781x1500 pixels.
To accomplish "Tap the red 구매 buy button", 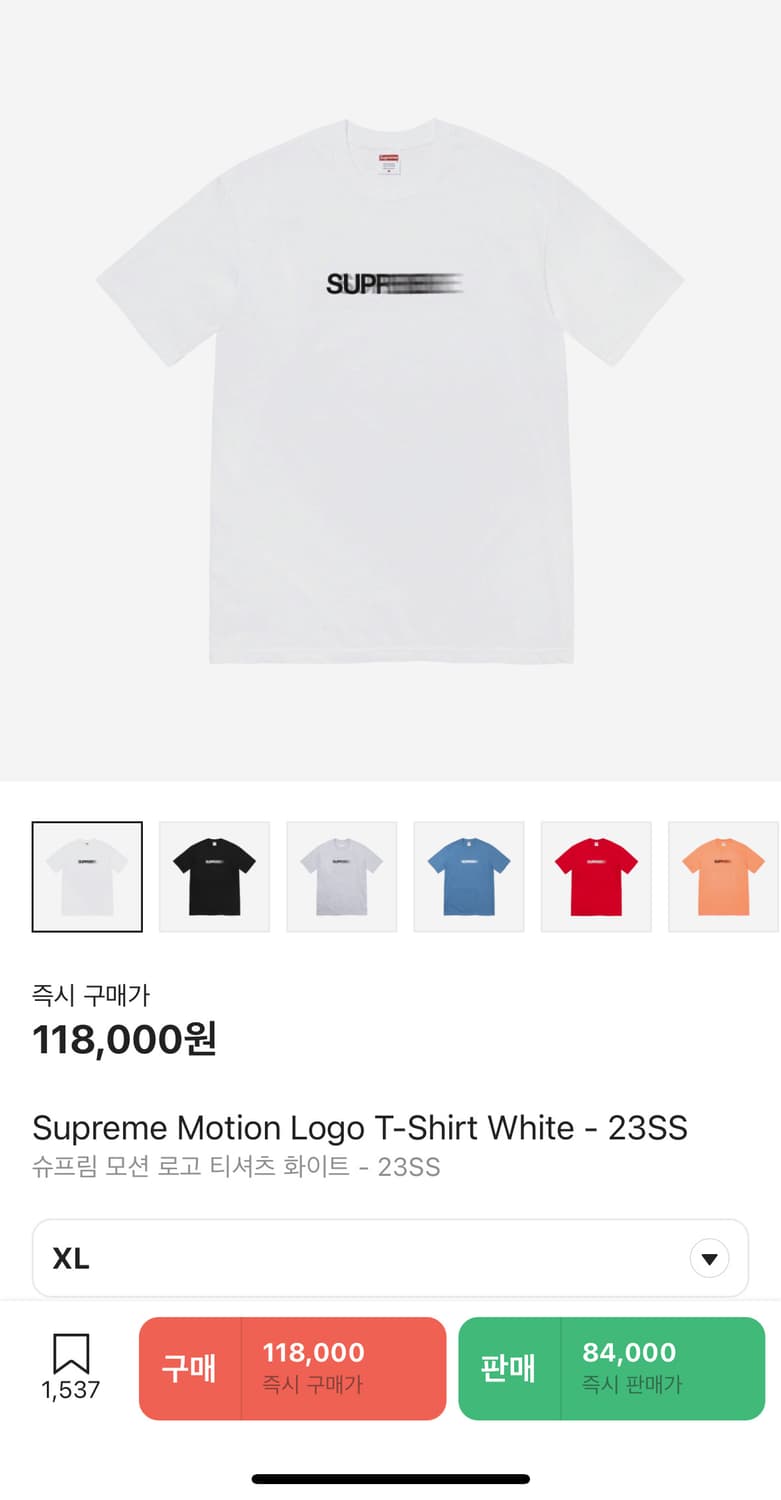I will (x=292, y=1368).
